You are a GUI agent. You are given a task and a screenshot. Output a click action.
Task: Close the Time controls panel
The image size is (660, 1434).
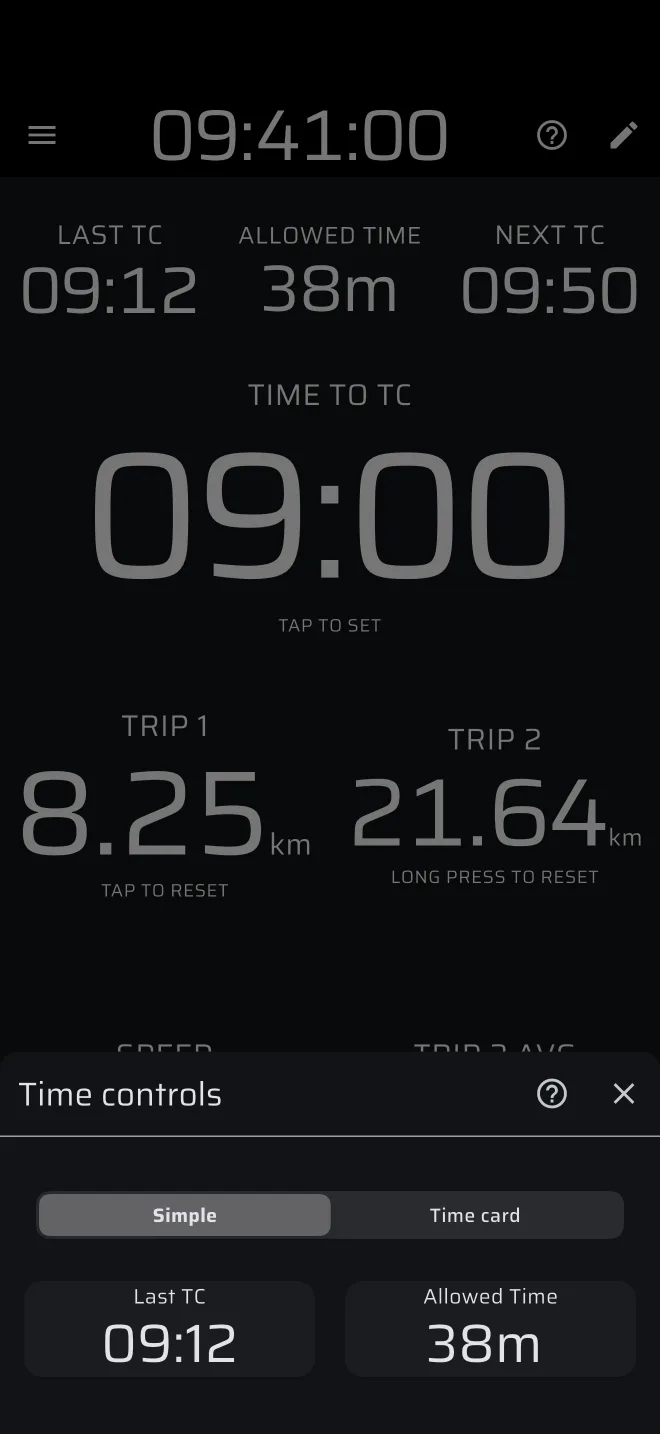[624, 1094]
